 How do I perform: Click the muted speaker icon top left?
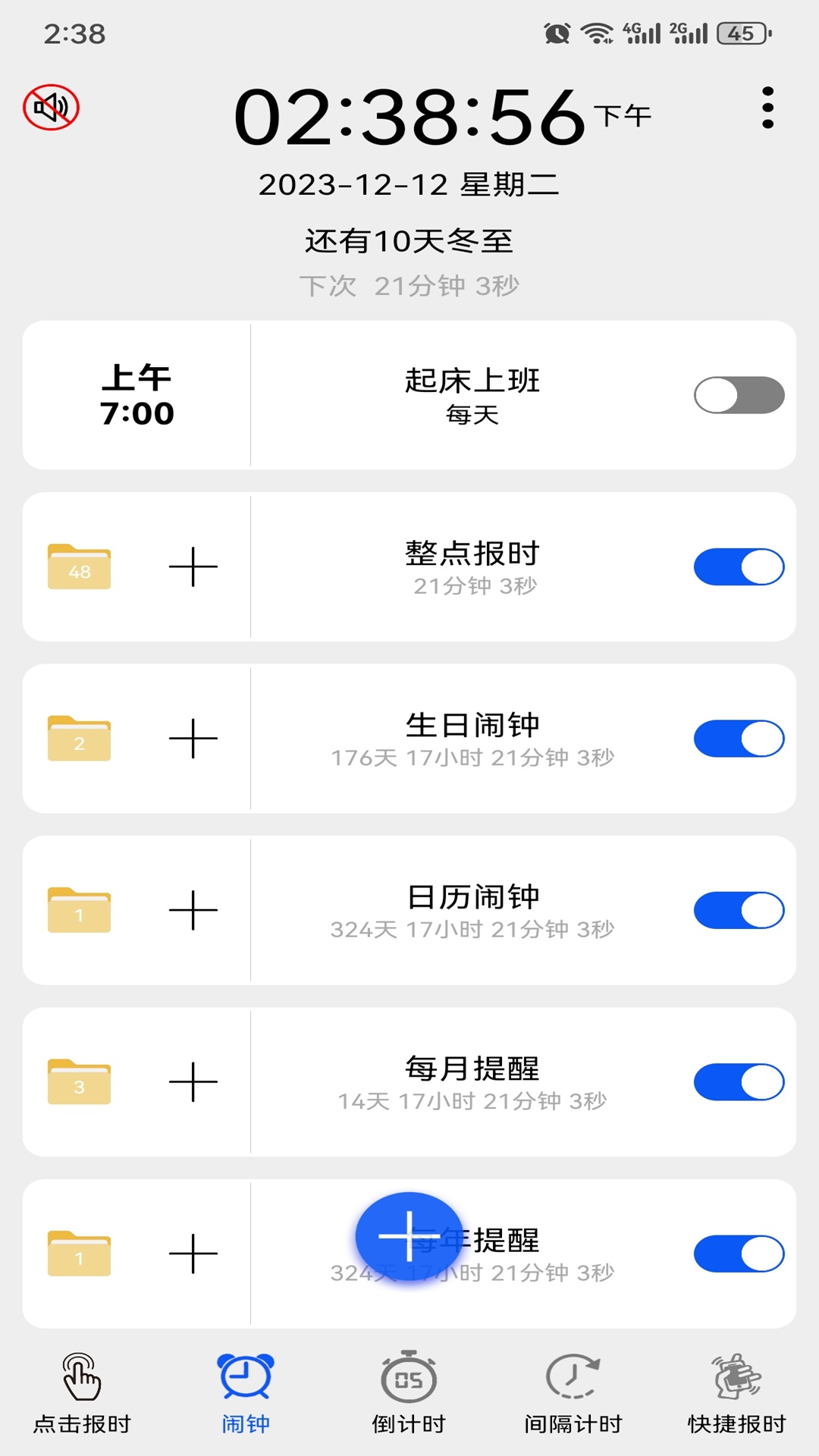click(x=51, y=108)
